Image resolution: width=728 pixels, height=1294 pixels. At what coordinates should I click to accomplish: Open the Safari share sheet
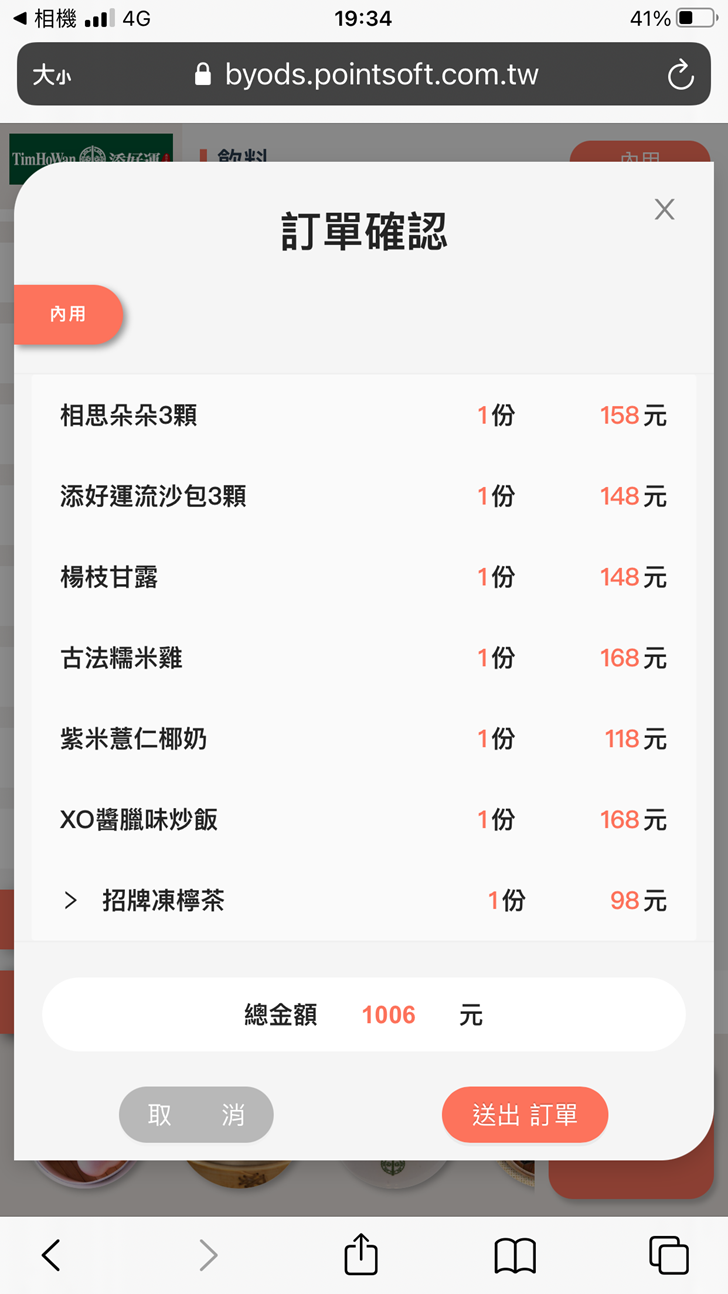tap(361, 1254)
